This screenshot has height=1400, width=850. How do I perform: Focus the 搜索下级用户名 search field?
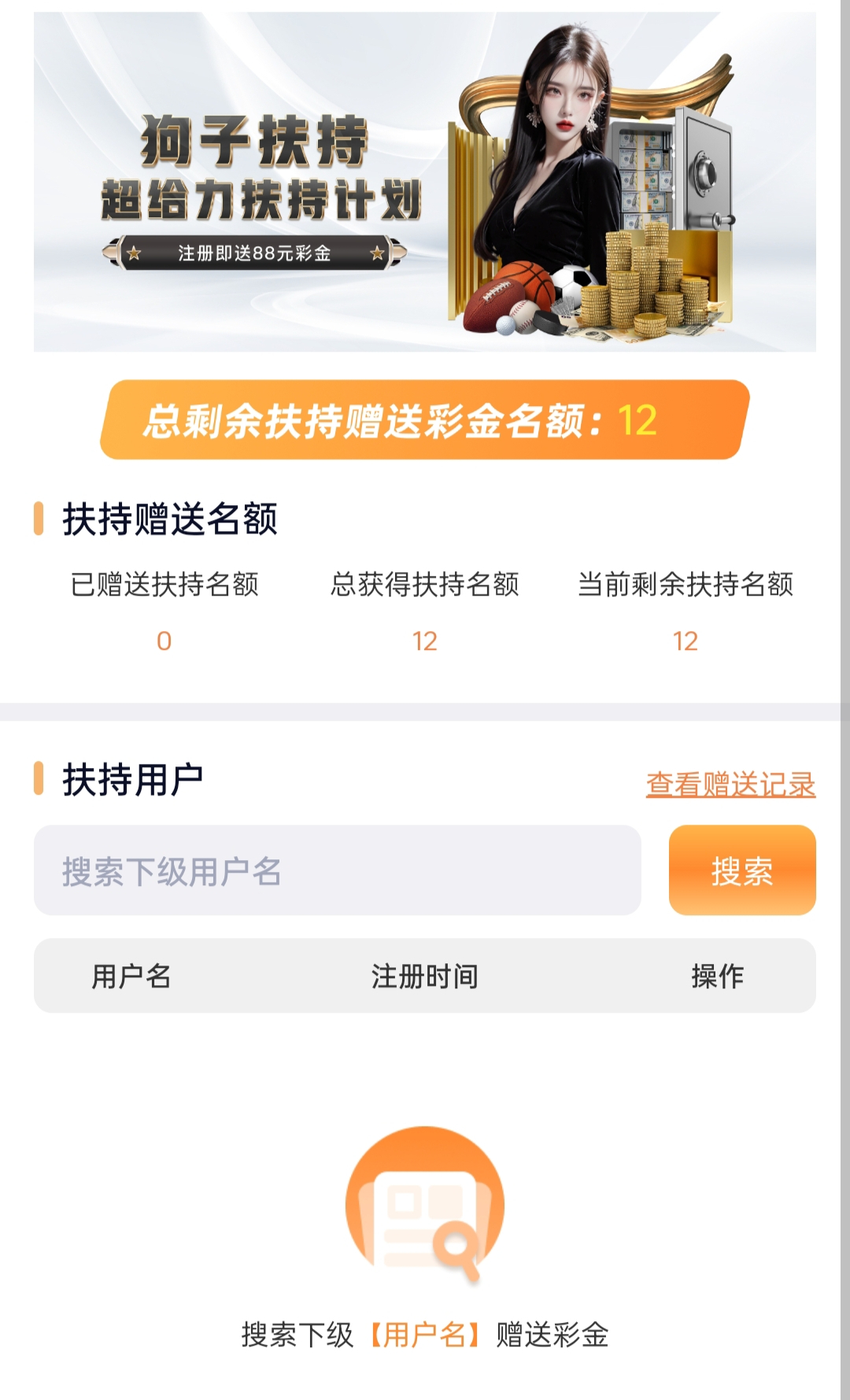click(x=338, y=870)
